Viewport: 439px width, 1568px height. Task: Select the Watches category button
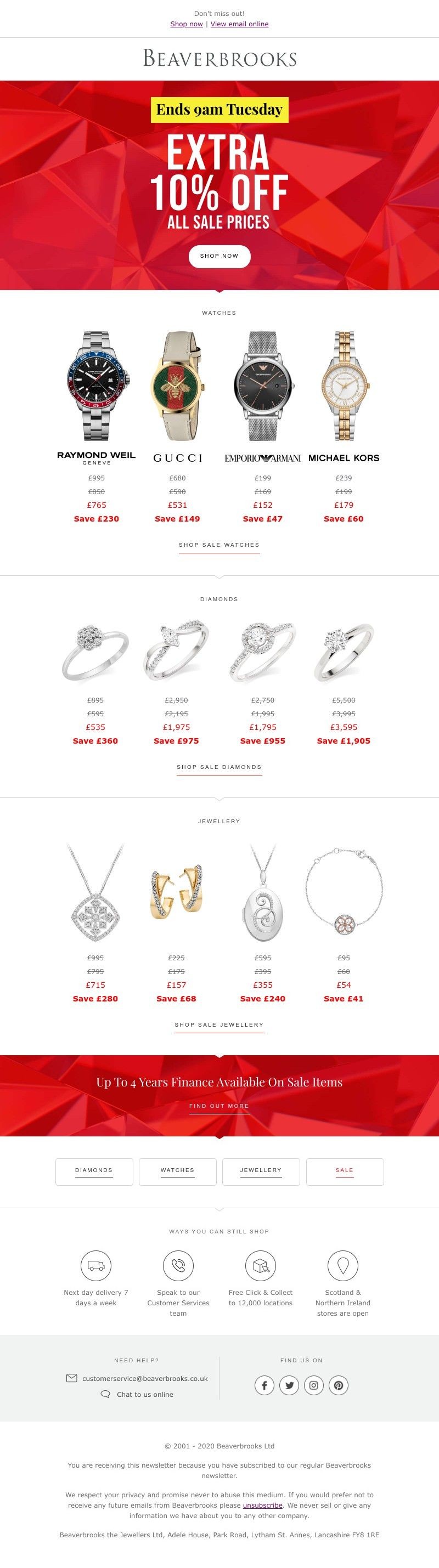177,1171
